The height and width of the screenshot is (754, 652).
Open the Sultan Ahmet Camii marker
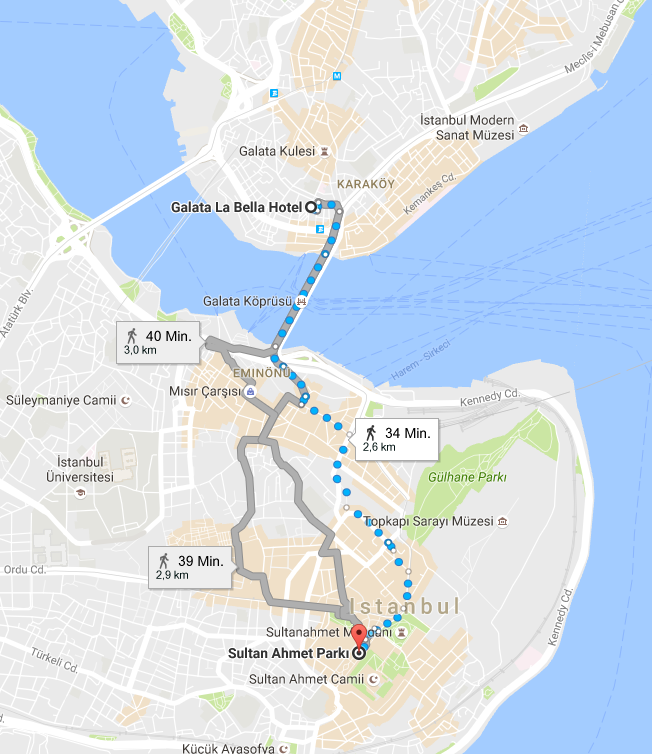pos(374,680)
